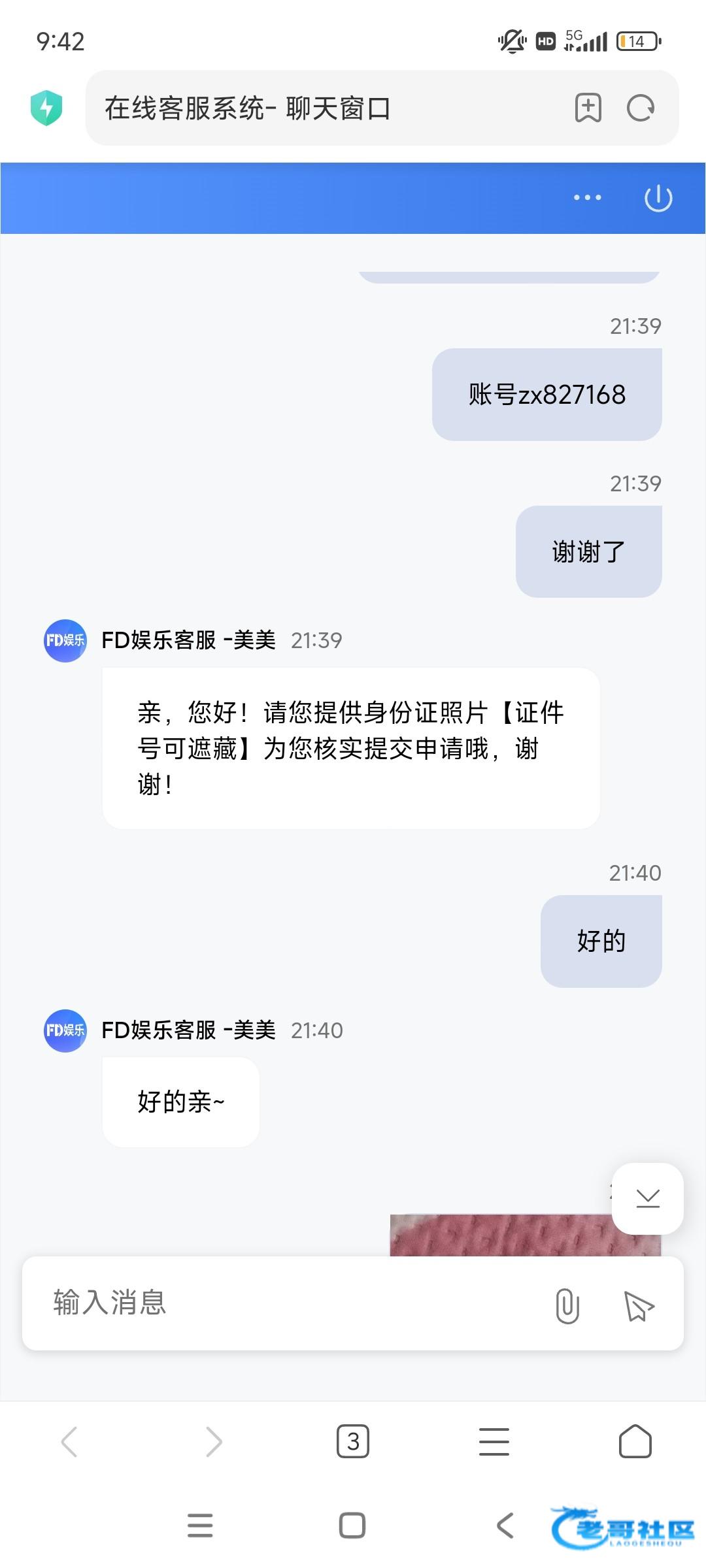Open system recent apps
This screenshot has width=706, height=1568.
pyautogui.click(x=200, y=1526)
